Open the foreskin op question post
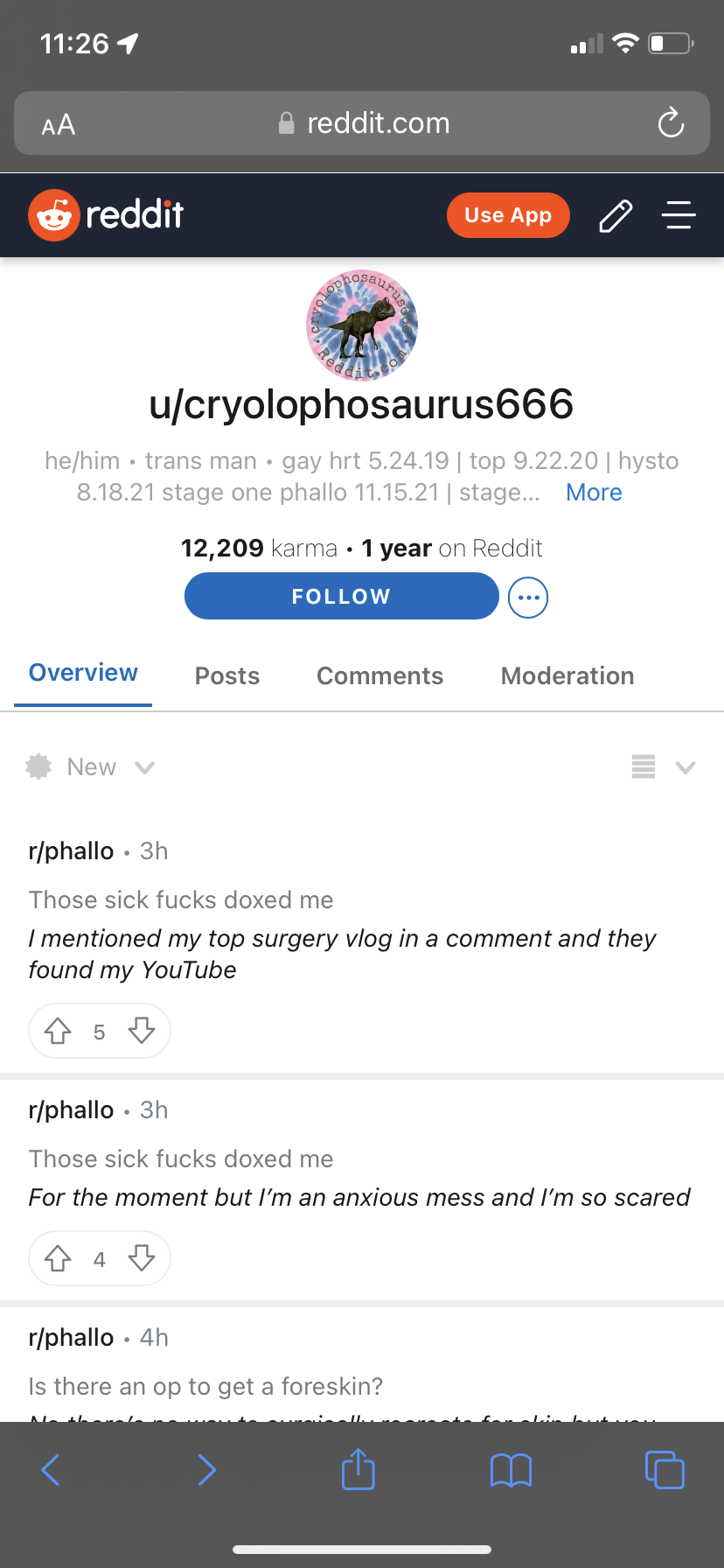 click(205, 1387)
